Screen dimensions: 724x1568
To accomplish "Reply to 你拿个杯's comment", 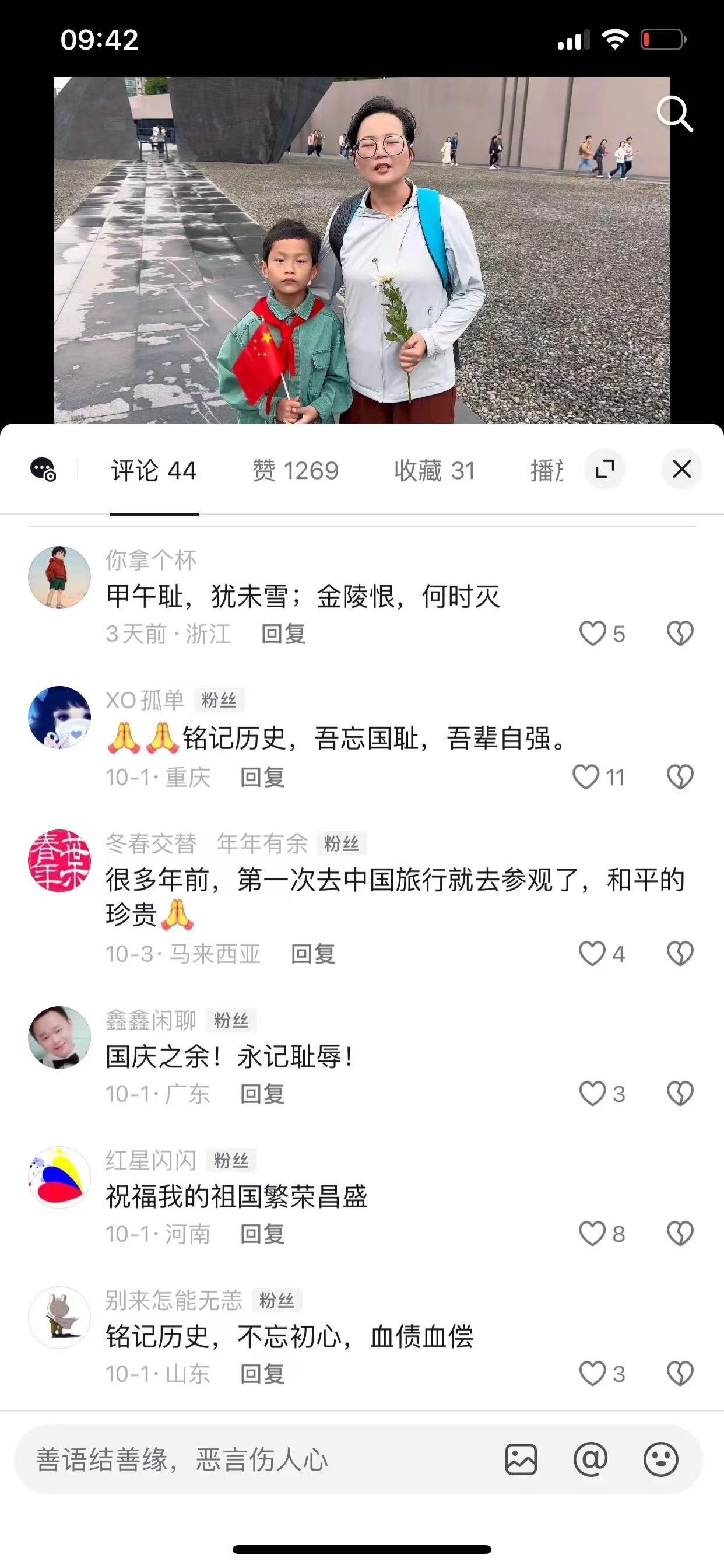I will (x=283, y=634).
